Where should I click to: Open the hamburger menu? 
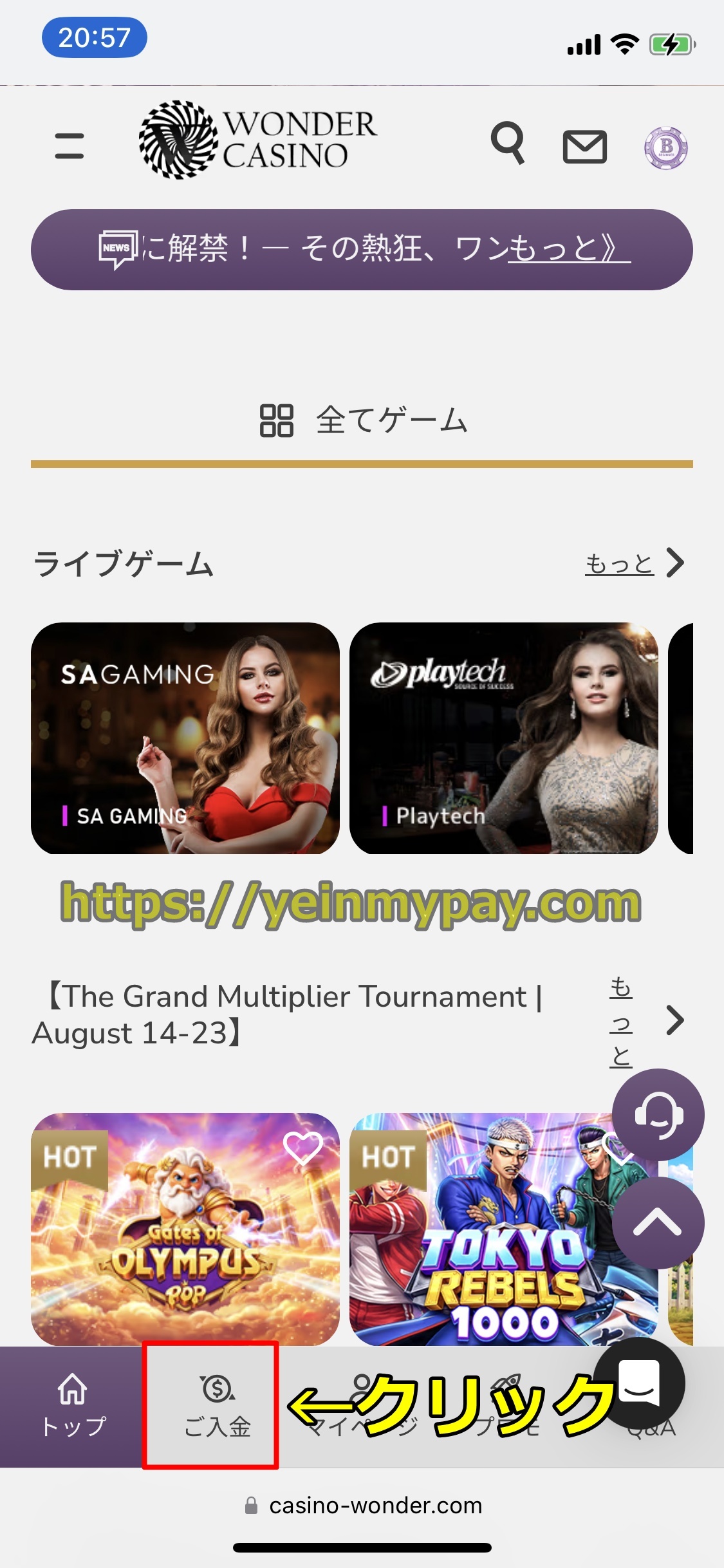(70, 145)
